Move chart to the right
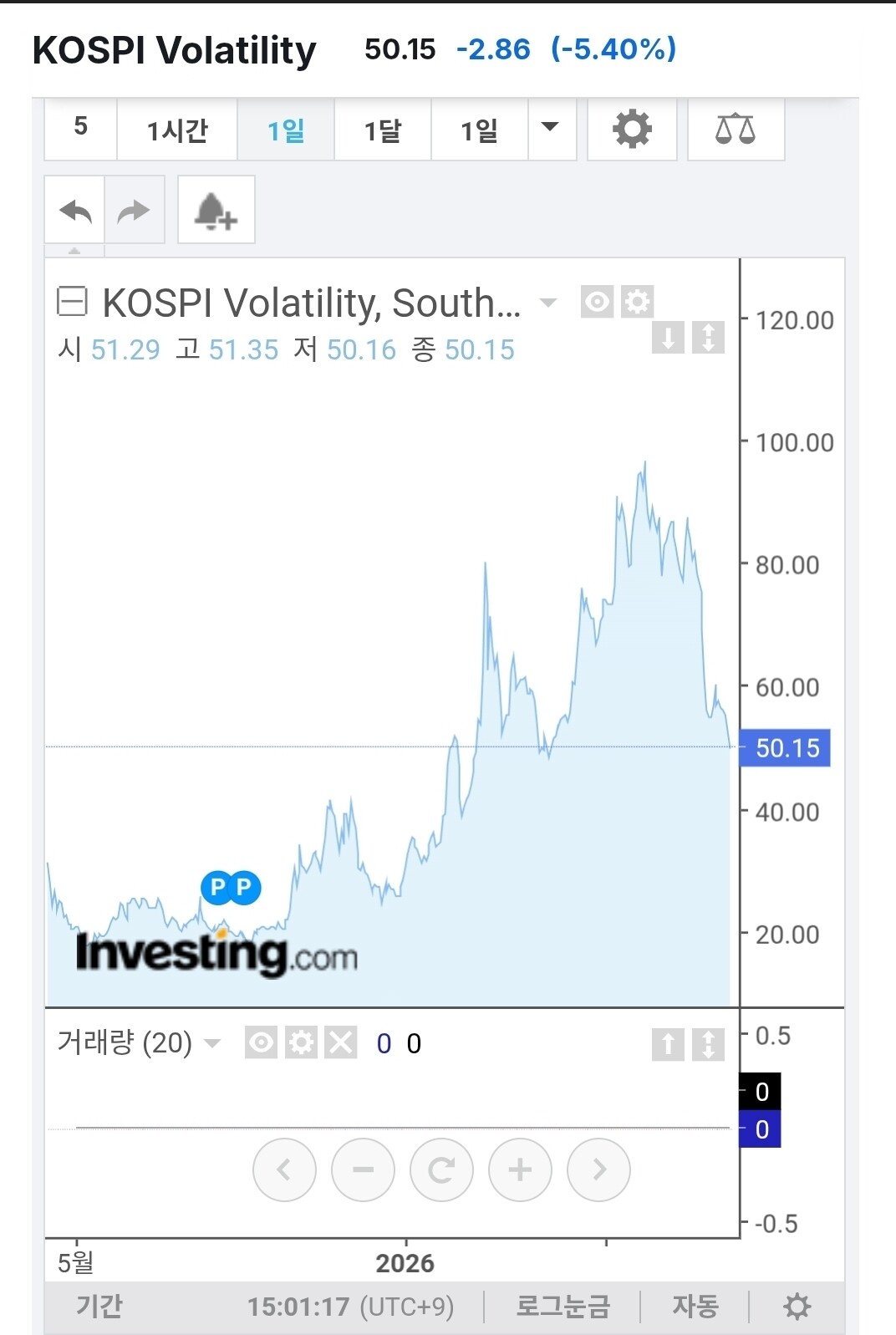The width and height of the screenshot is (896, 1335). (x=598, y=1169)
